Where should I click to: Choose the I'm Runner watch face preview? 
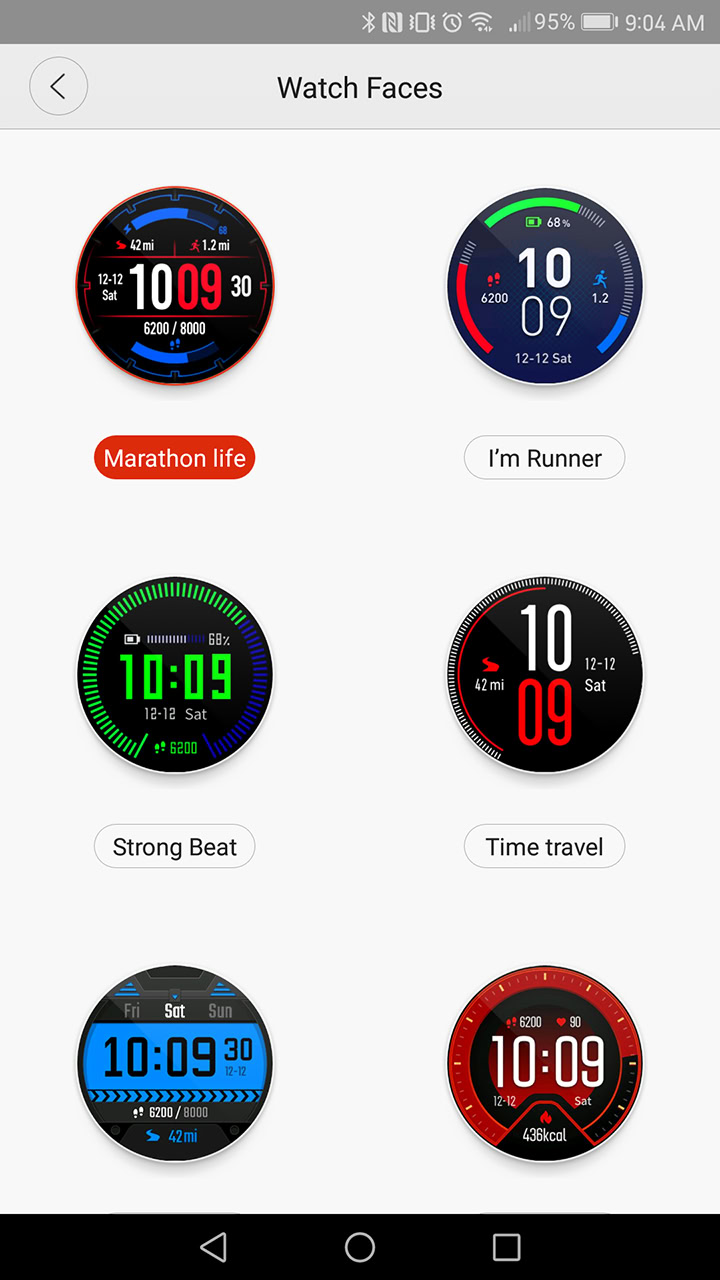pos(545,287)
